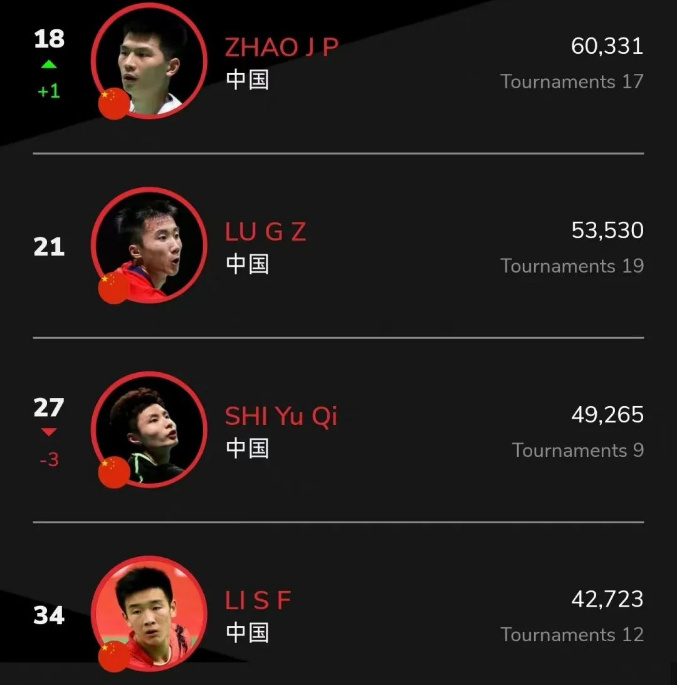
Task: Open LU G Z player profile
Action: click(265, 232)
